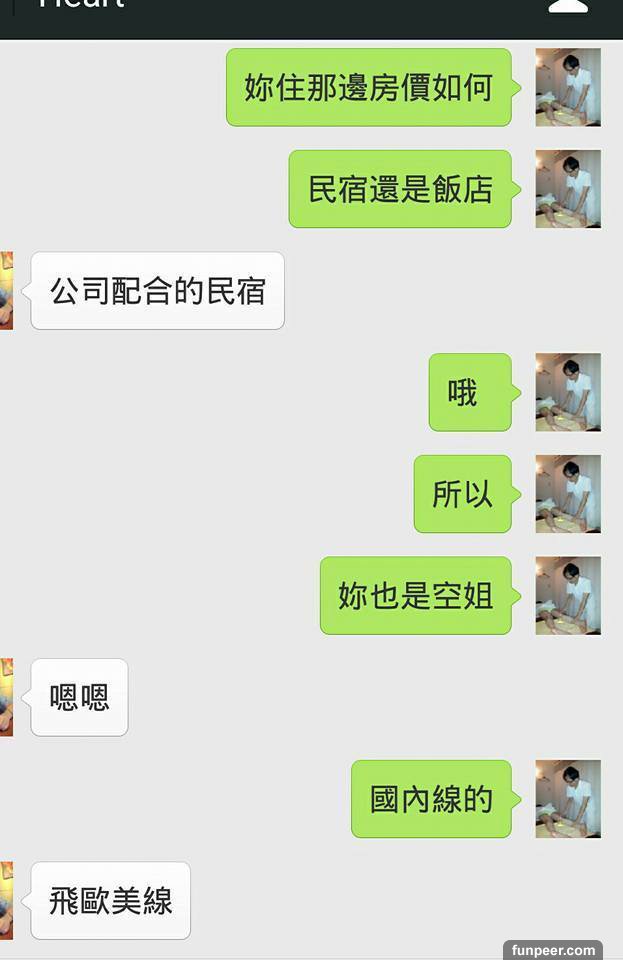Viewport: 623px width, 960px height.
Task: Open sender's avatar beside 妳住那邊房價如何
Action: pyautogui.click(x=568, y=87)
